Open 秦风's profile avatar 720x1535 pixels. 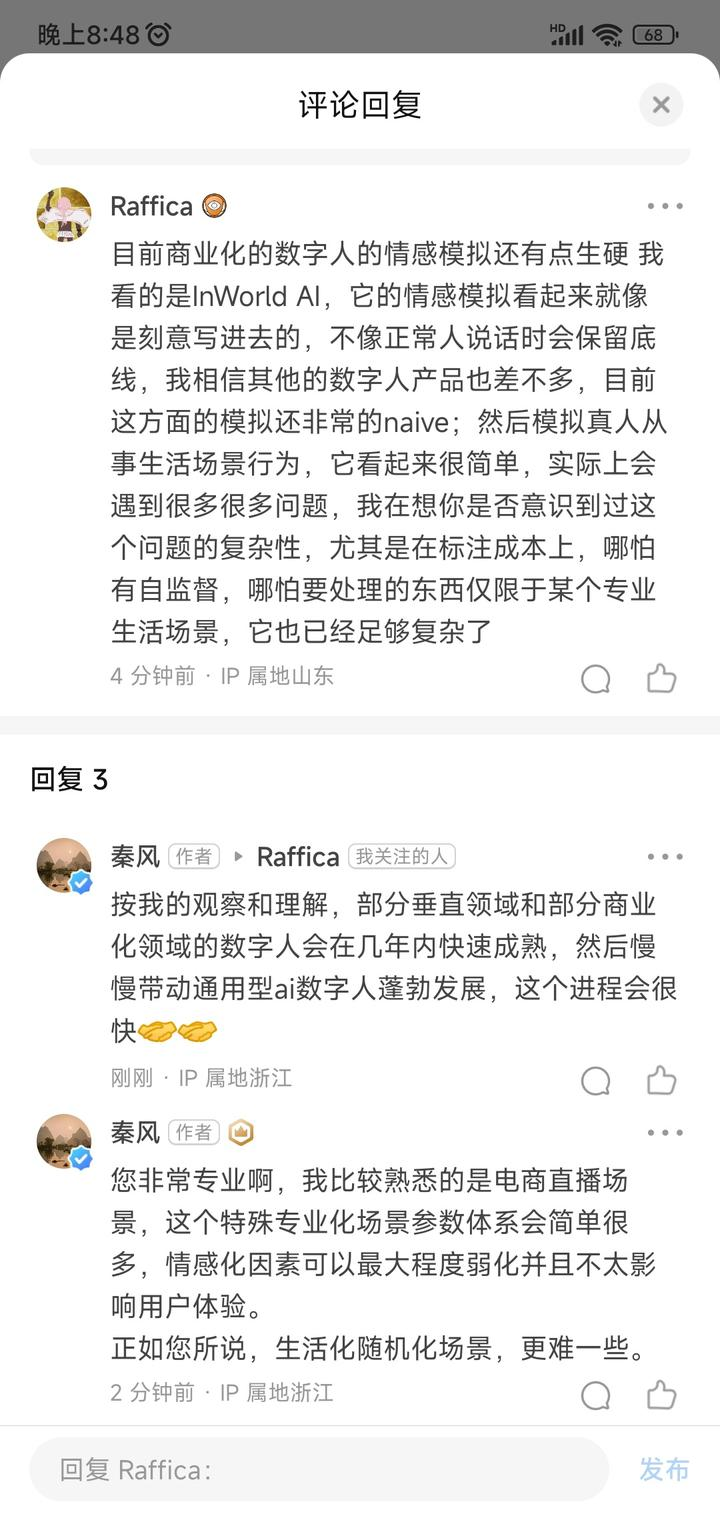tap(63, 864)
